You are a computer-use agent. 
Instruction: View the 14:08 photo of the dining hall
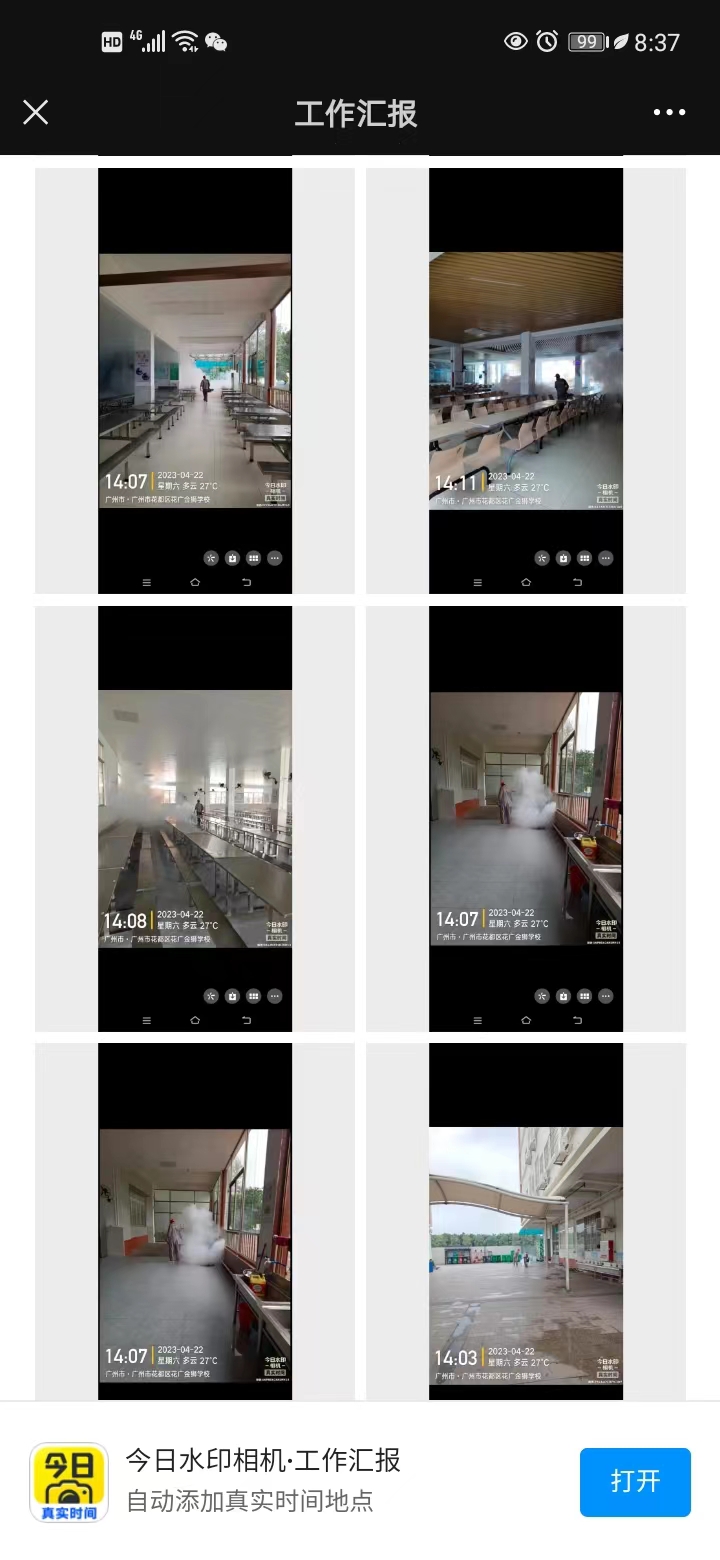(195, 818)
